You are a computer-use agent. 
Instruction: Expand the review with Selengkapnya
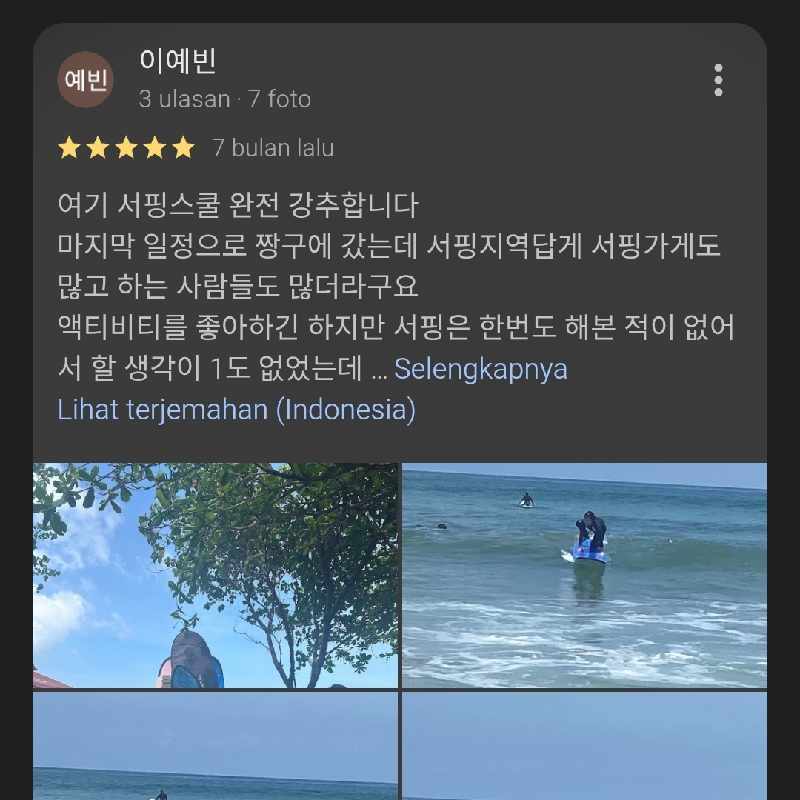click(481, 369)
